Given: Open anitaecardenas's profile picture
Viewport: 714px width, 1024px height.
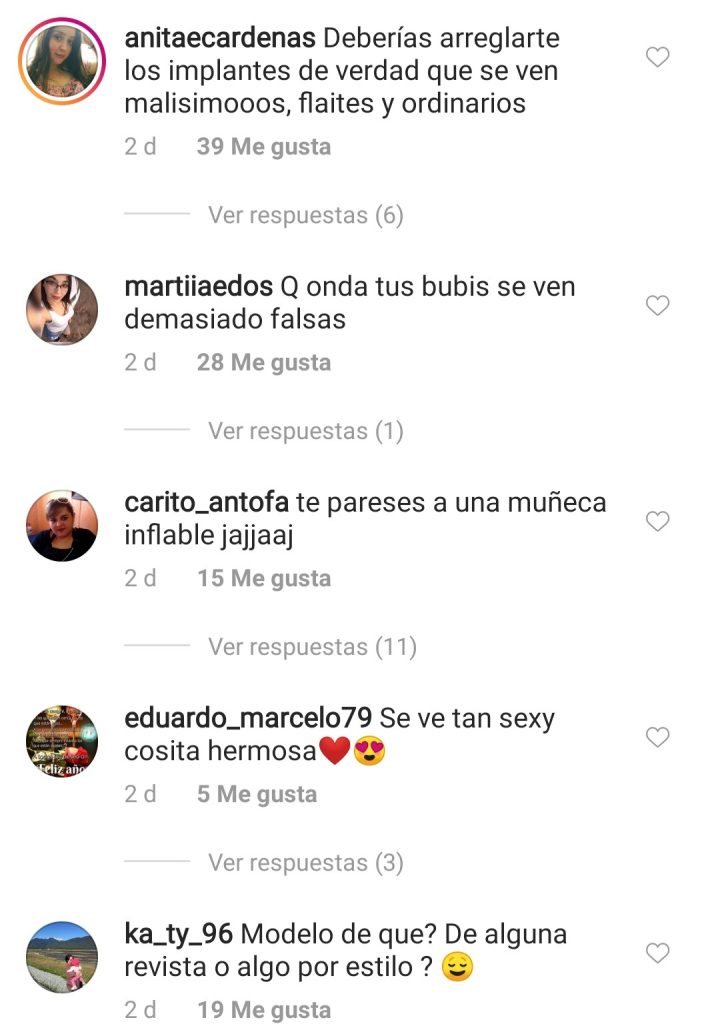Looking at the screenshot, I should (62, 60).
